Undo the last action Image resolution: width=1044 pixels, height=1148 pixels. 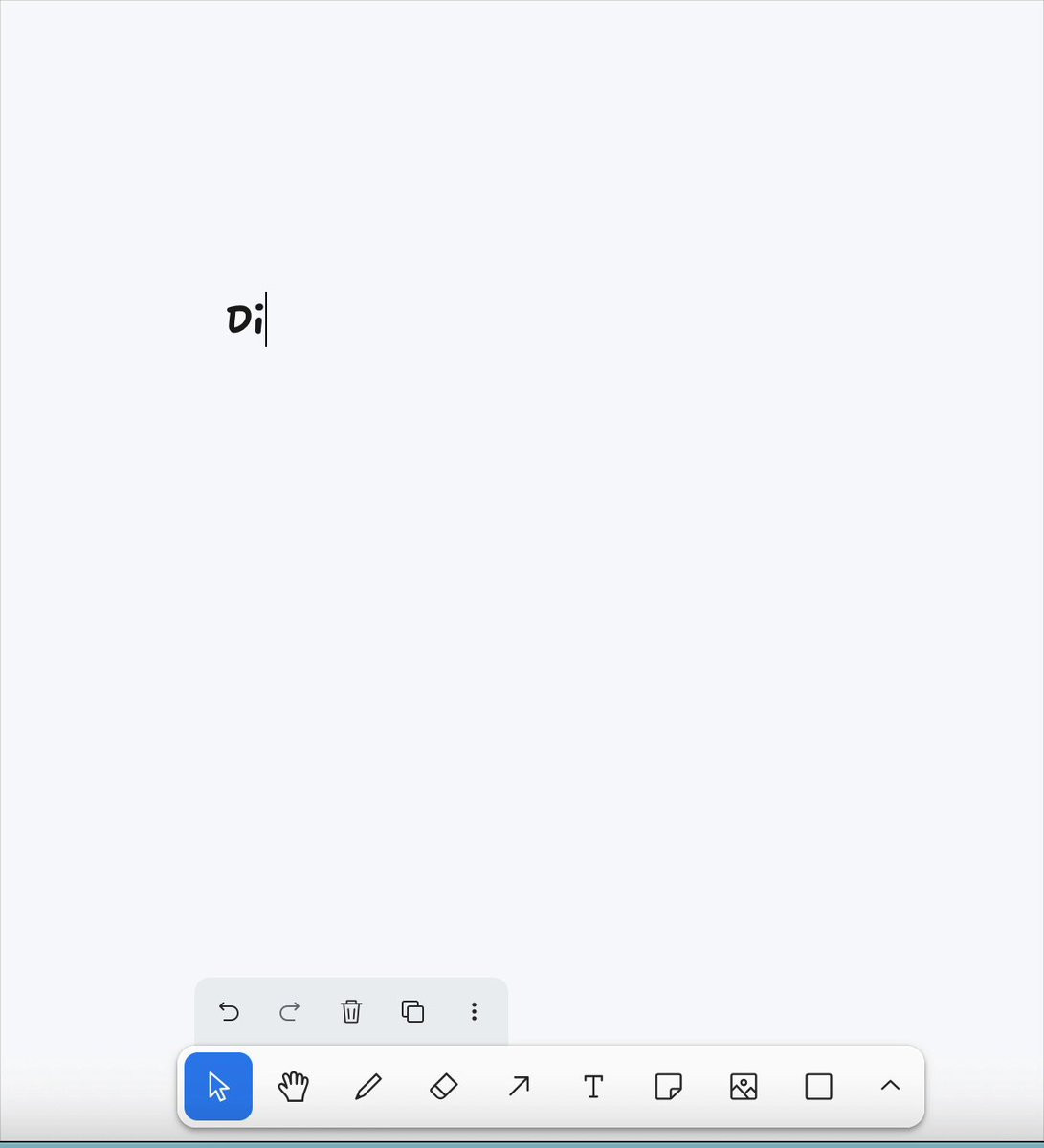pyautogui.click(x=229, y=1011)
